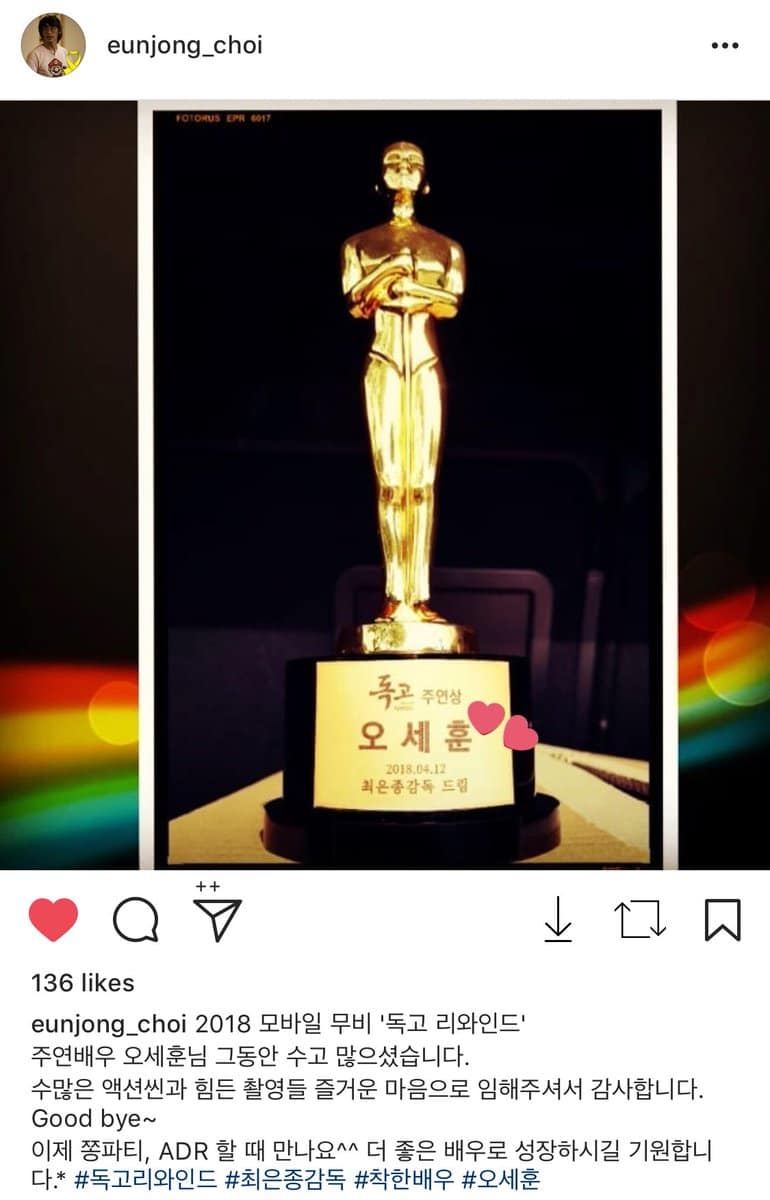View the 136 likes list
Viewport: 770px width, 1200px height.
point(83,983)
